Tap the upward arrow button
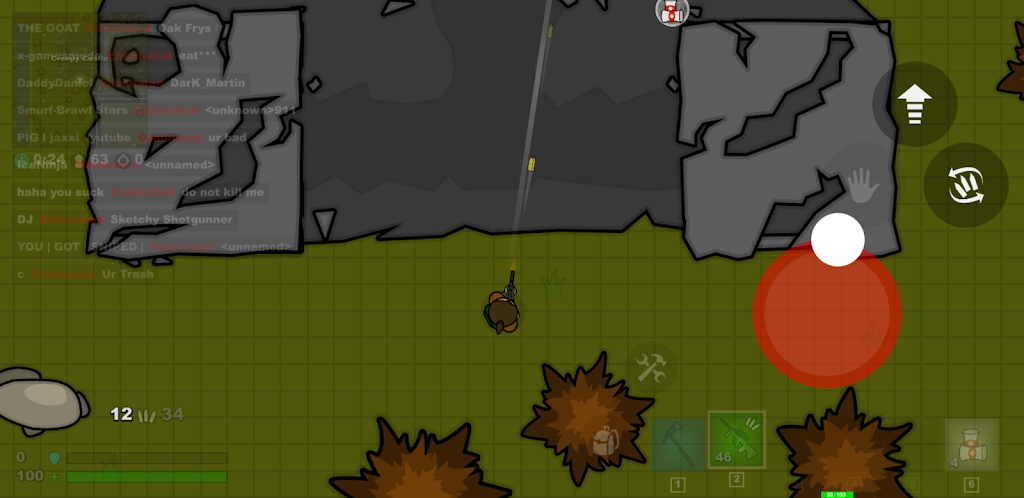The height and width of the screenshot is (498, 1024). (914, 104)
